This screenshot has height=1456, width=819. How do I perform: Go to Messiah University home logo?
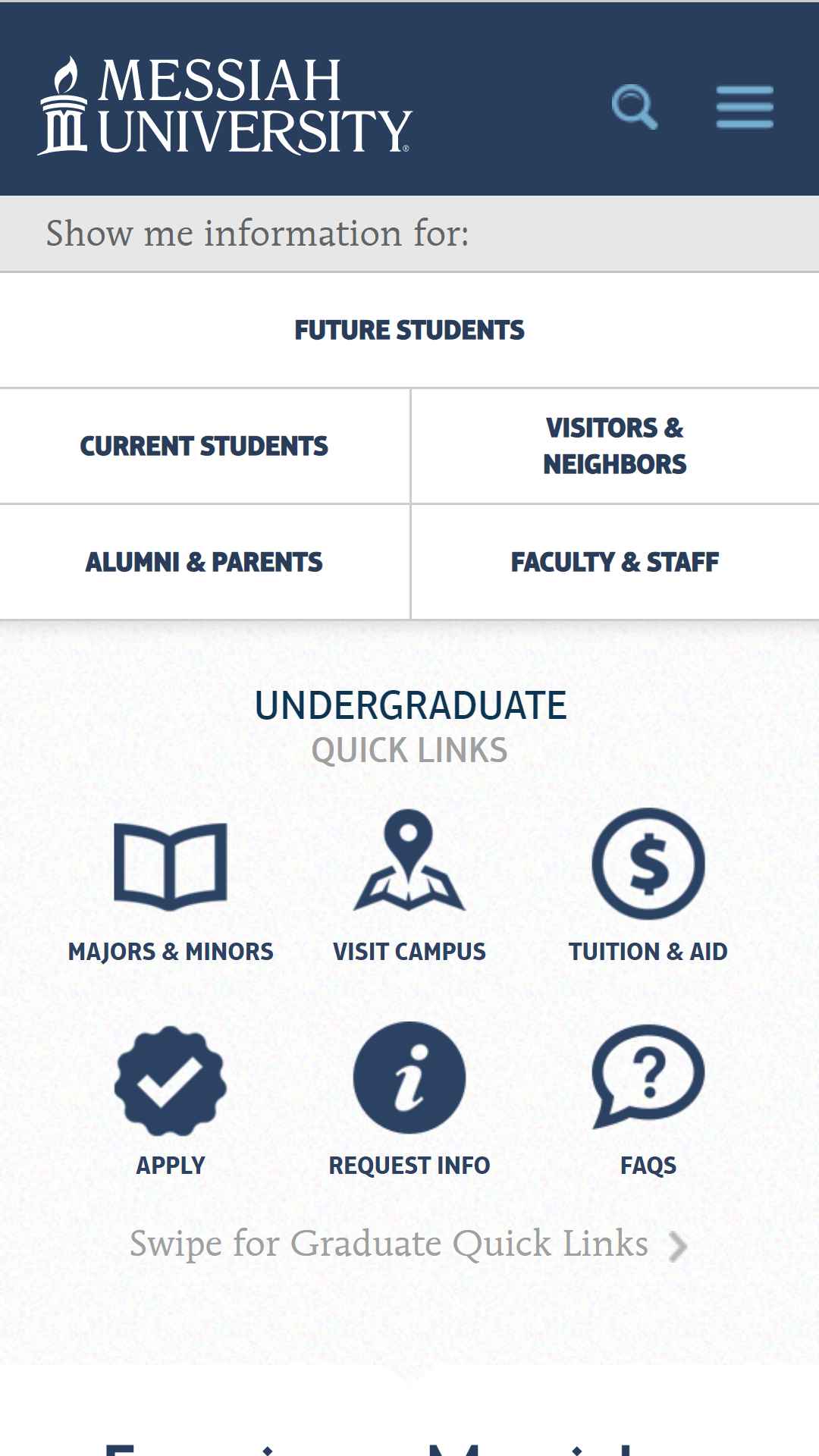pos(224,105)
